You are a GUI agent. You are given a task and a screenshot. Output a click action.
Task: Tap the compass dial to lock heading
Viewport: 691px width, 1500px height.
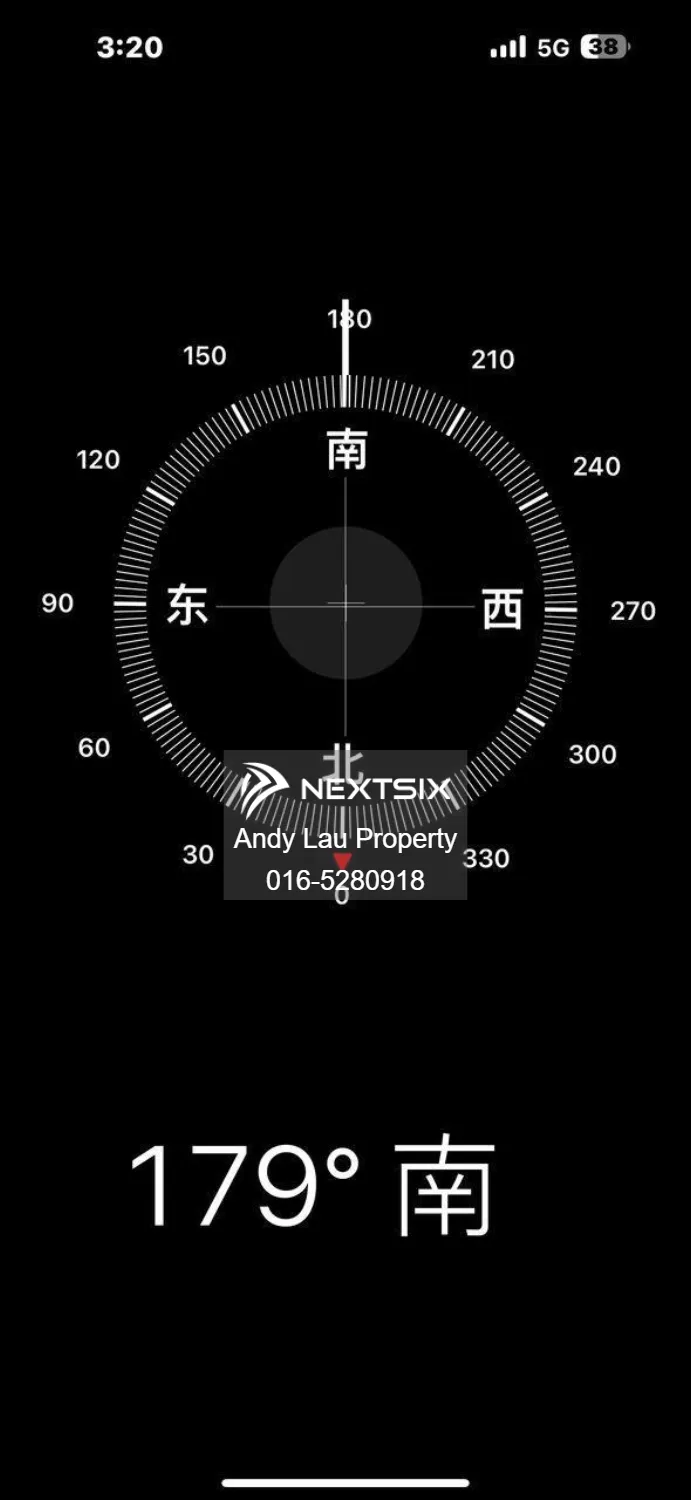click(345, 605)
